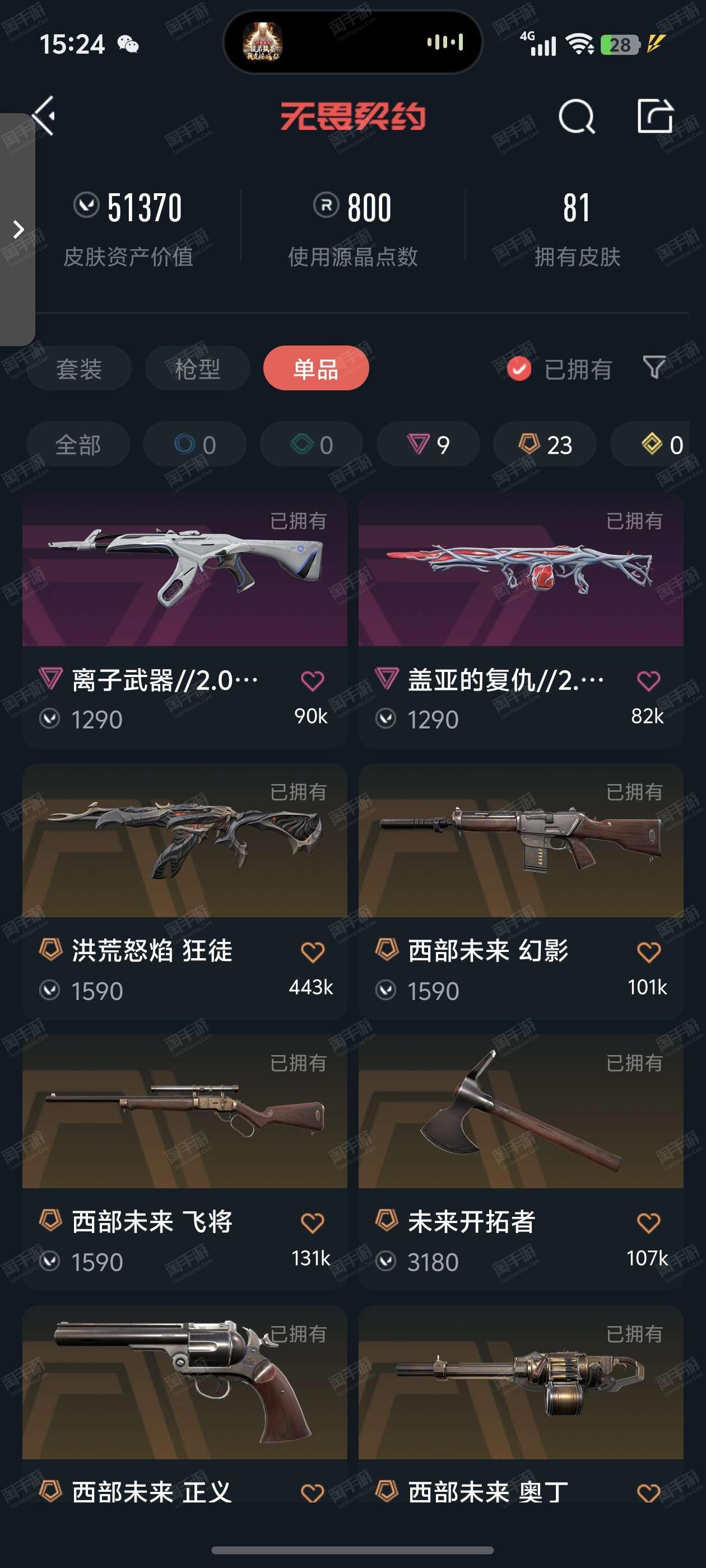The height and width of the screenshot is (1568, 706).
Task: Open the funnel filter icon
Action: pyautogui.click(x=654, y=367)
